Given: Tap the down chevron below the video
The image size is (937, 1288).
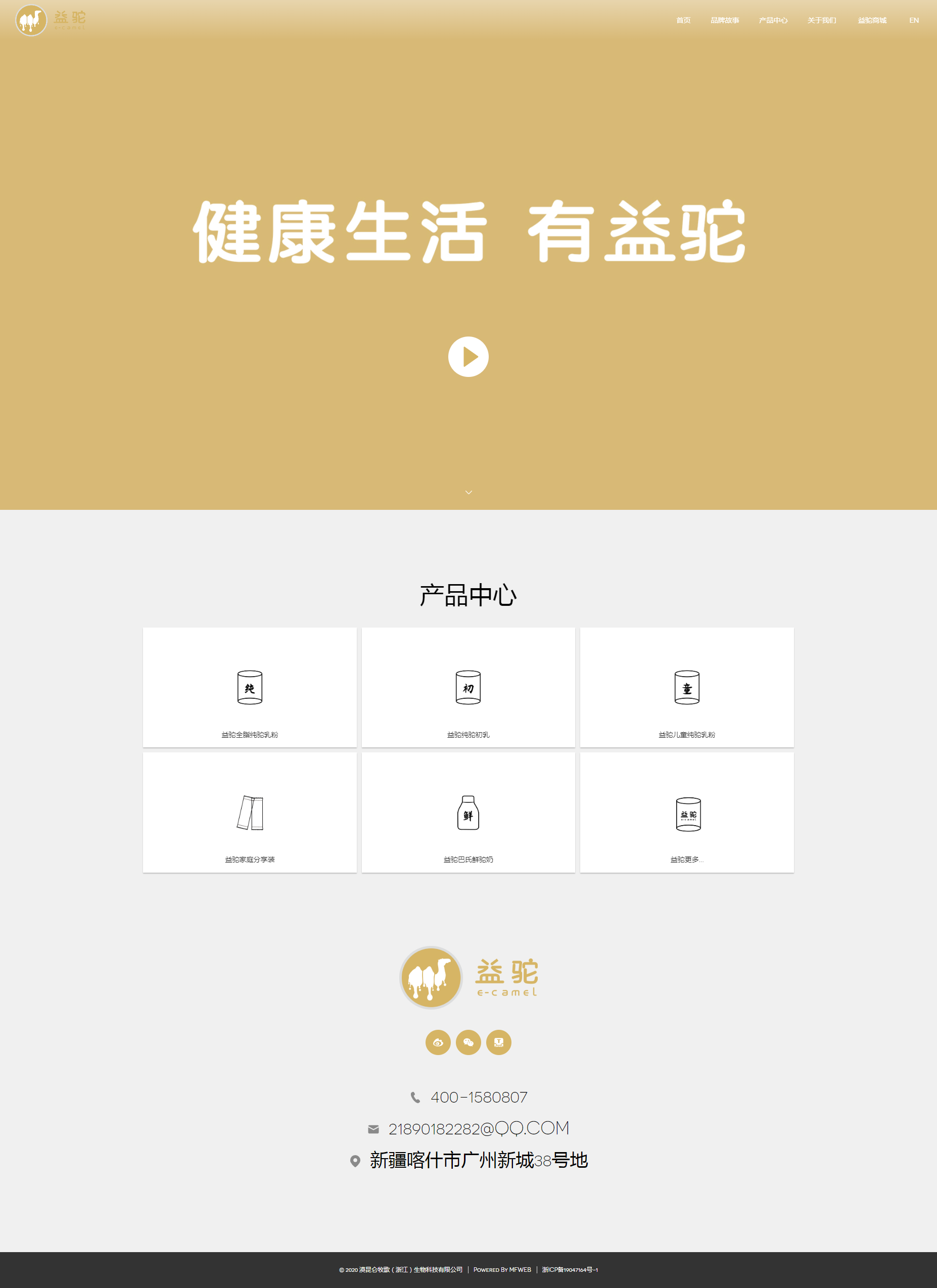Looking at the screenshot, I should [468, 492].
